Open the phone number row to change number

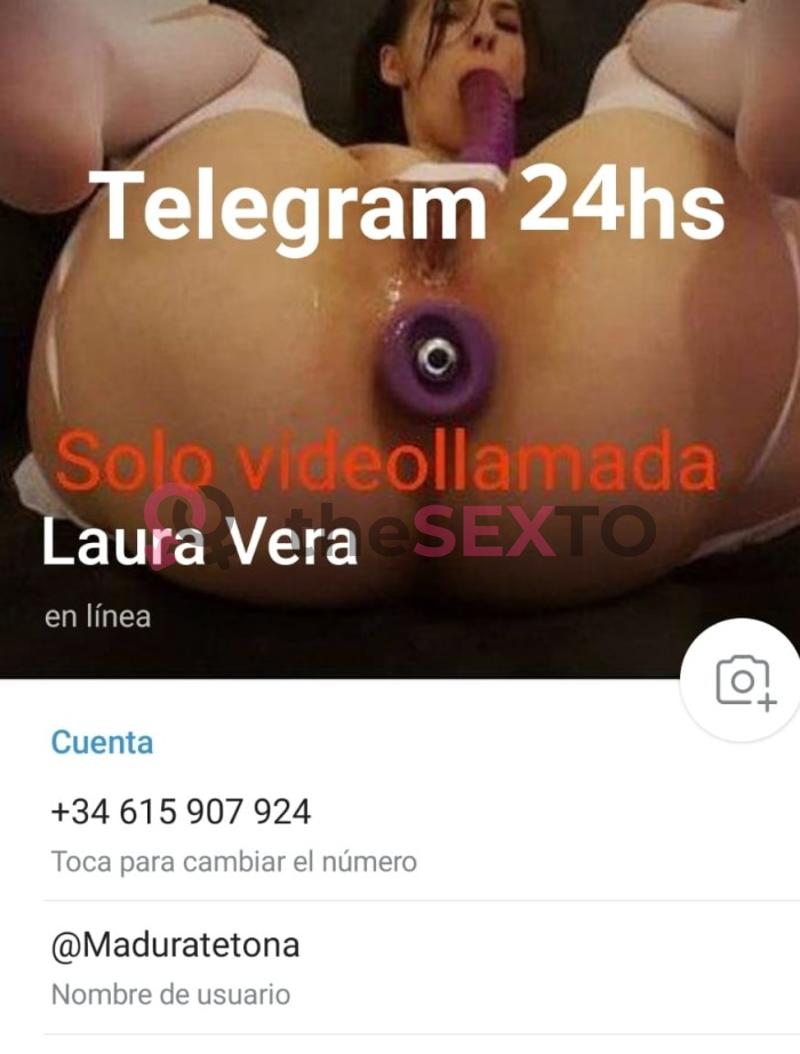pyautogui.click(x=300, y=833)
